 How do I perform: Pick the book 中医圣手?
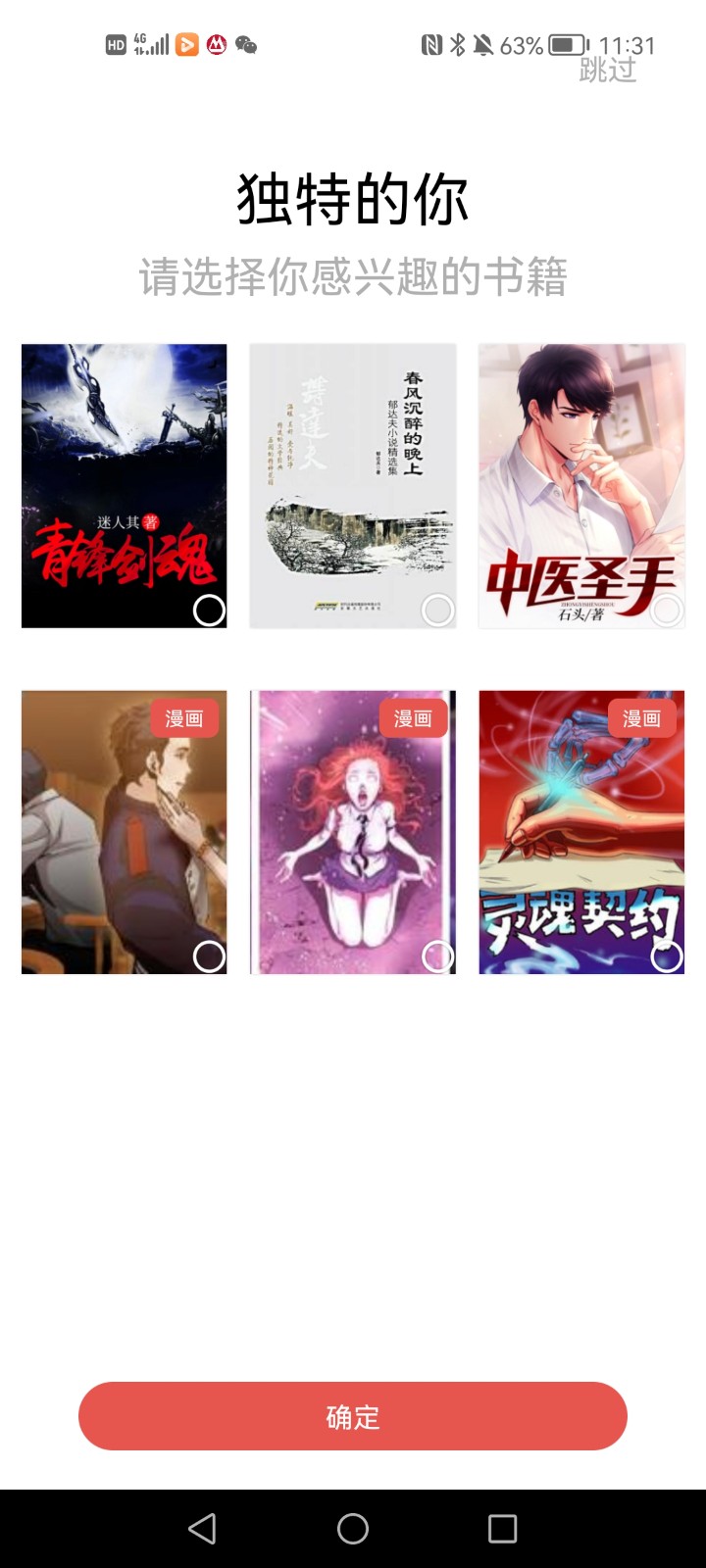click(581, 486)
